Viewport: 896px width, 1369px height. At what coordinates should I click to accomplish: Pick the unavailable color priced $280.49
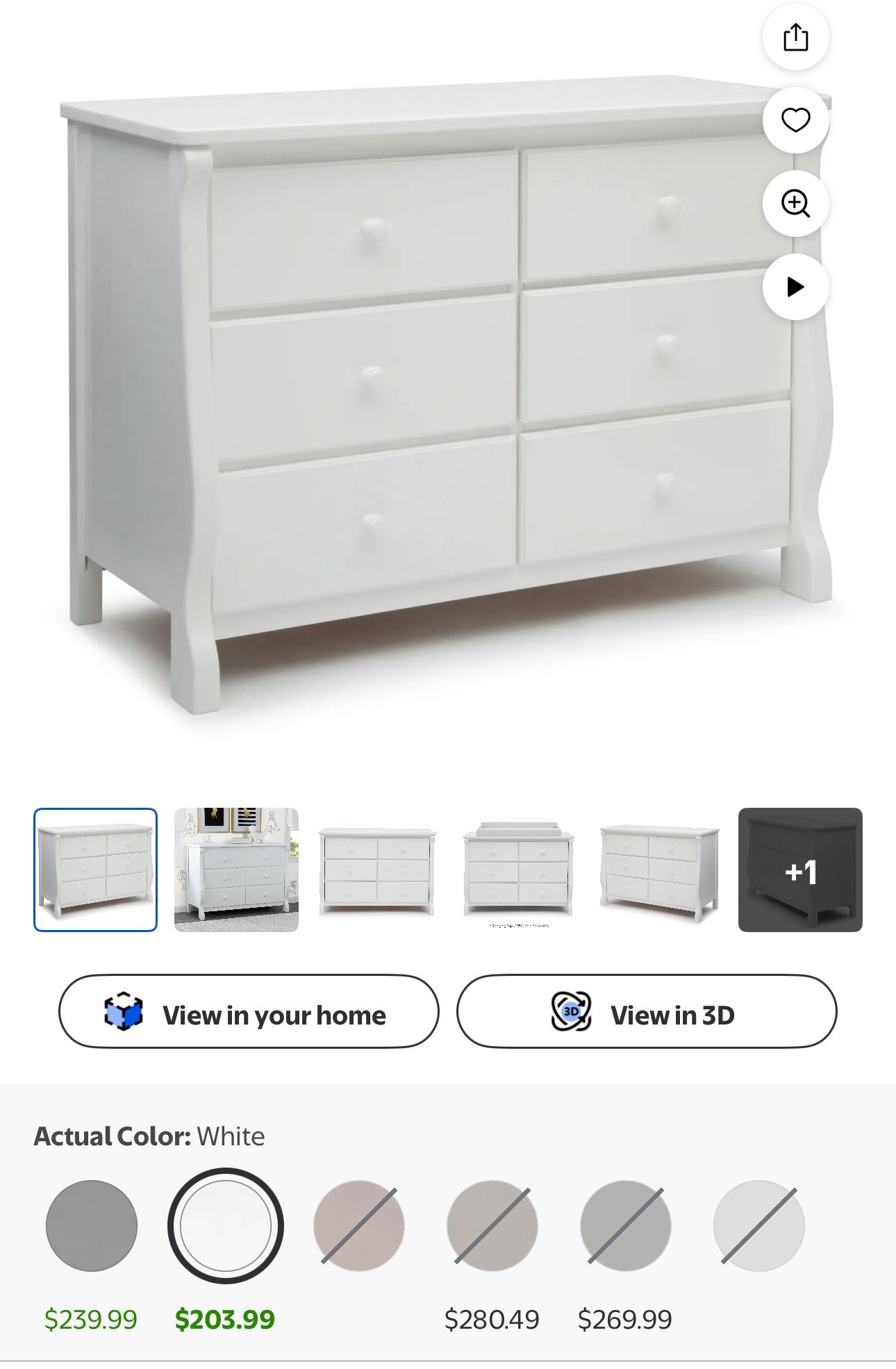tap(492, 1225)
